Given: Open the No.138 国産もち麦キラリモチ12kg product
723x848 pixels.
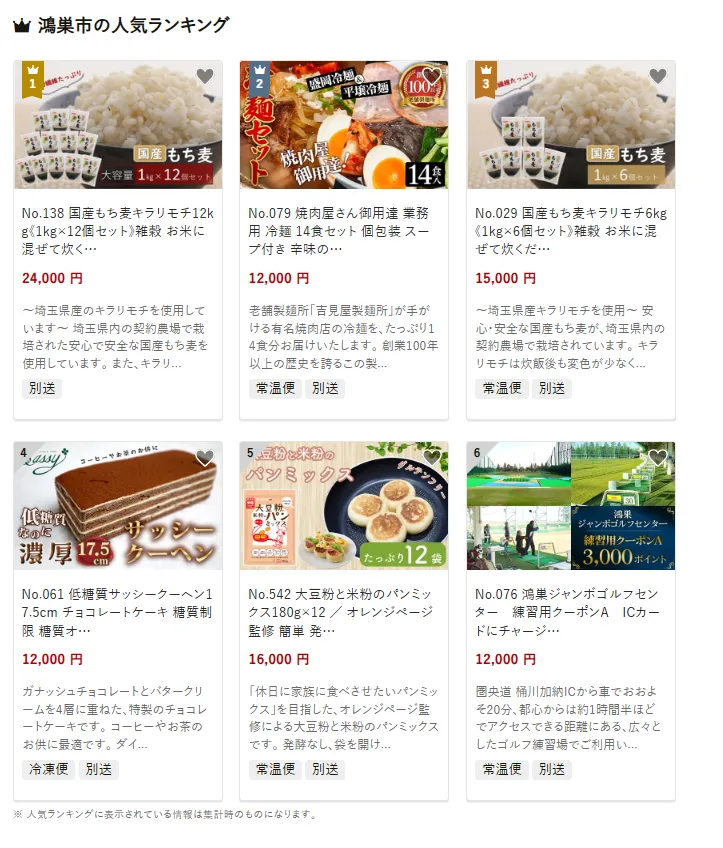Looking at the screenshot, I should click(118, 230).
